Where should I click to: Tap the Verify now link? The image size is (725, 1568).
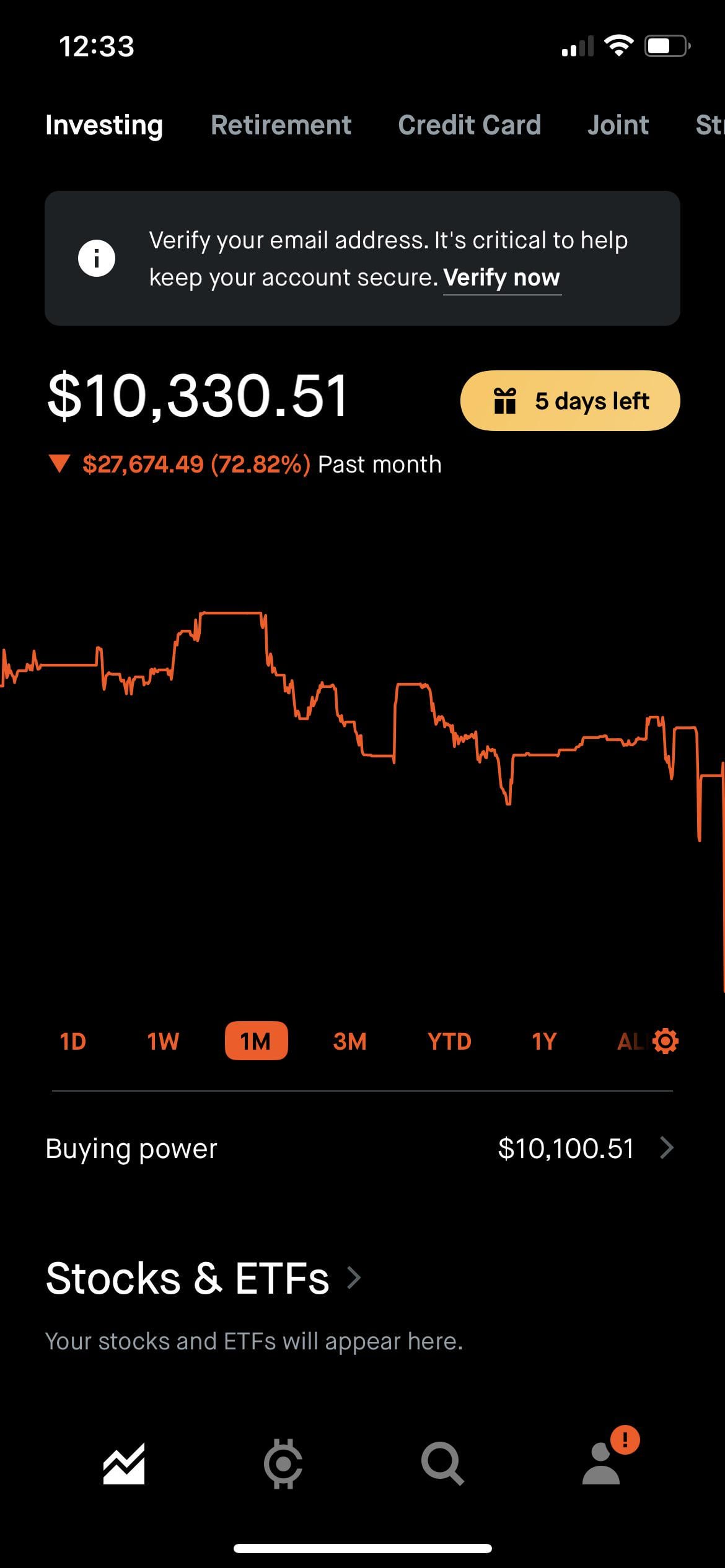501,278
